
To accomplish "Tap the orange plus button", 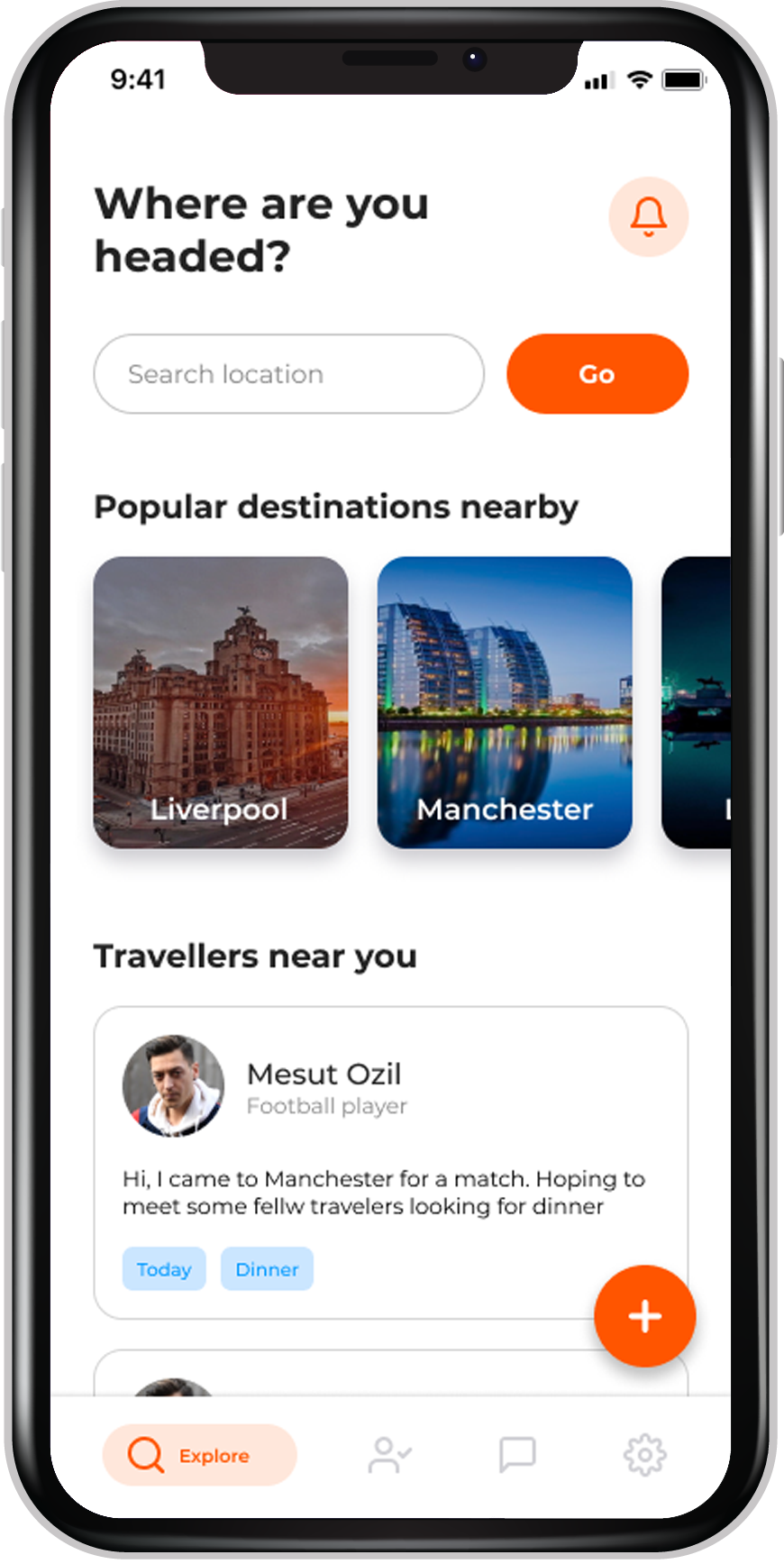I will pyautogui.click(x=645, y=1316).
